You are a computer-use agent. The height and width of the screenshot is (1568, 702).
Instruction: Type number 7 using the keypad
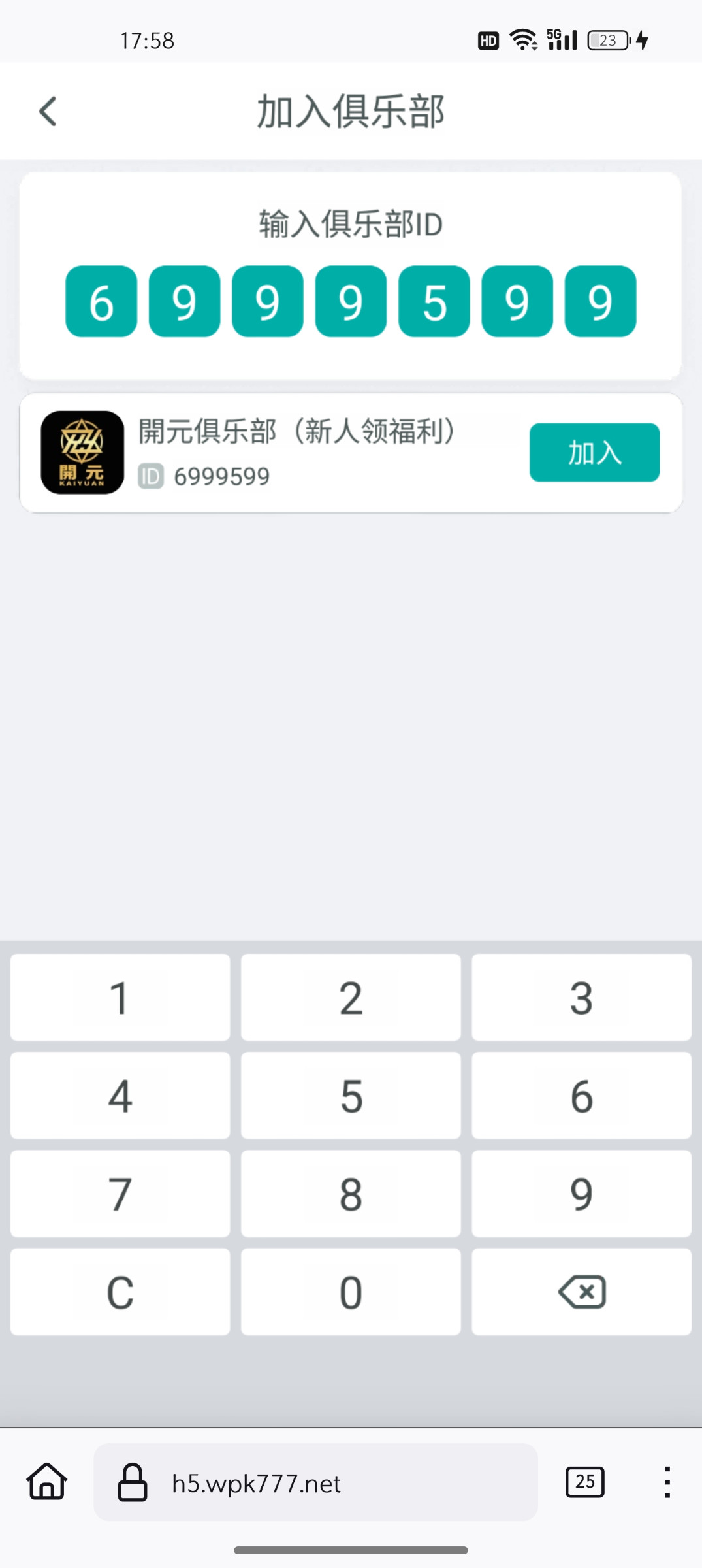[x=120, y=1194]
